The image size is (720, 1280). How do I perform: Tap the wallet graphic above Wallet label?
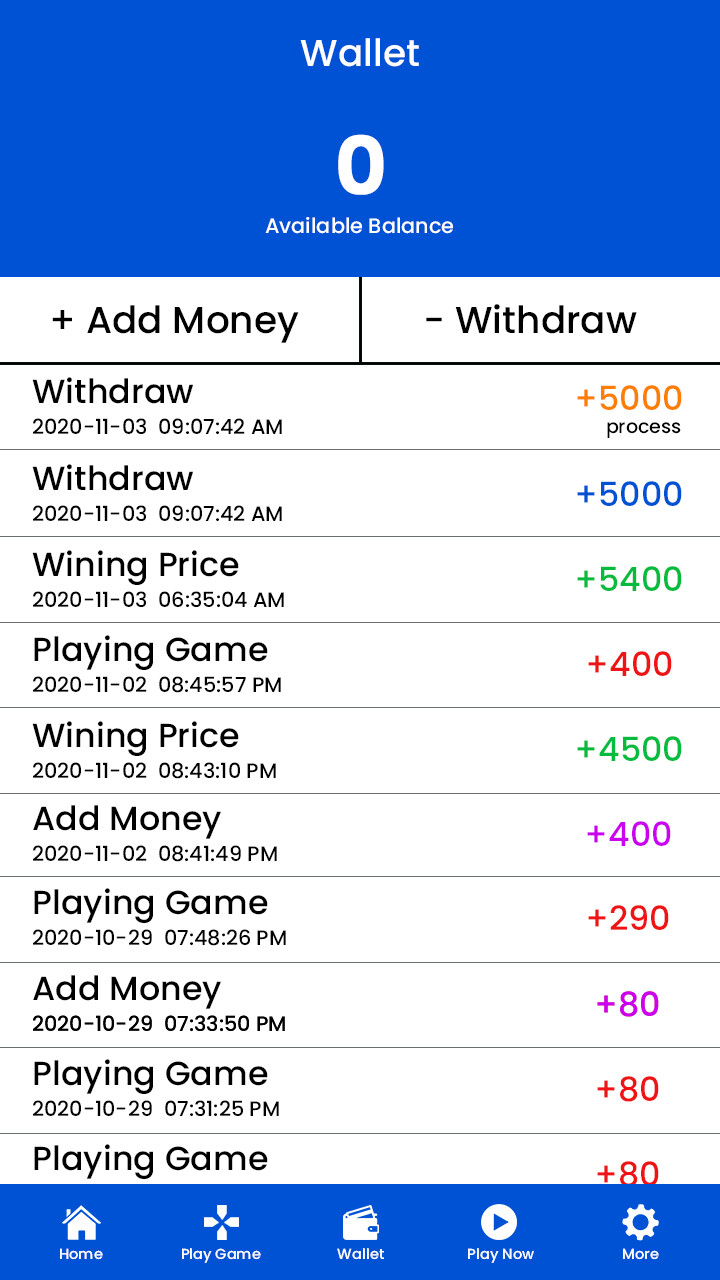pos(360,1219)
